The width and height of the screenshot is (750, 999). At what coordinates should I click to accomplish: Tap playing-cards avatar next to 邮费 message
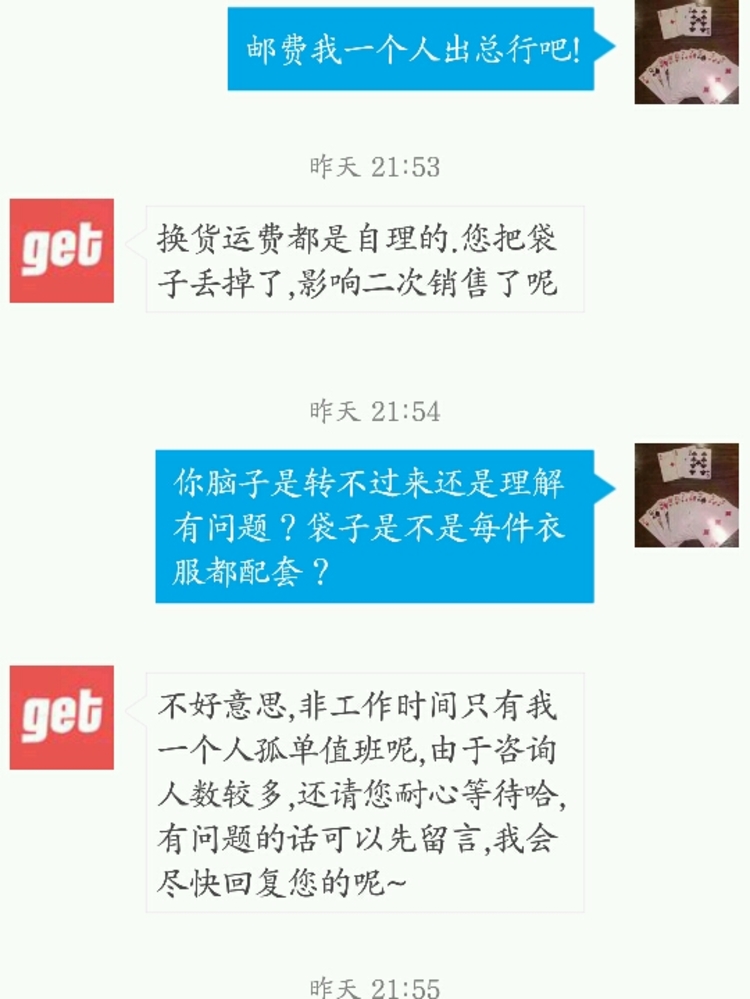coord(686,52)
